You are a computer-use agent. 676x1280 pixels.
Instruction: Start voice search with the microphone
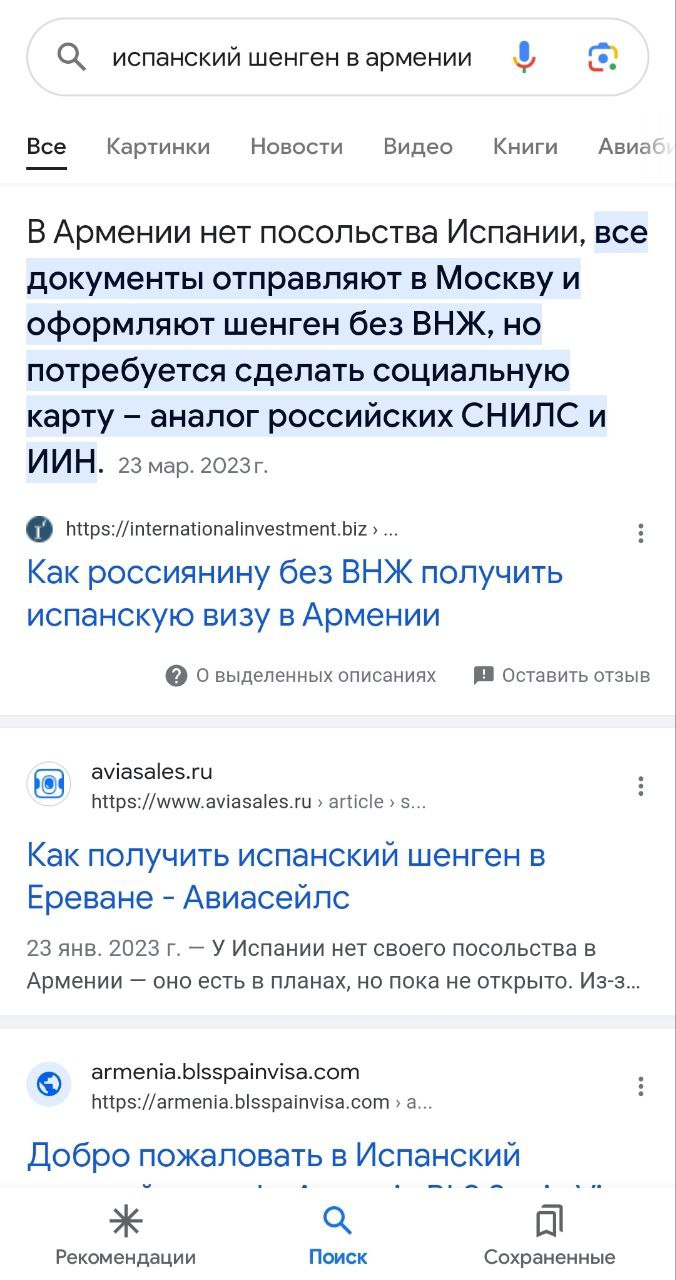click(524, 58)
